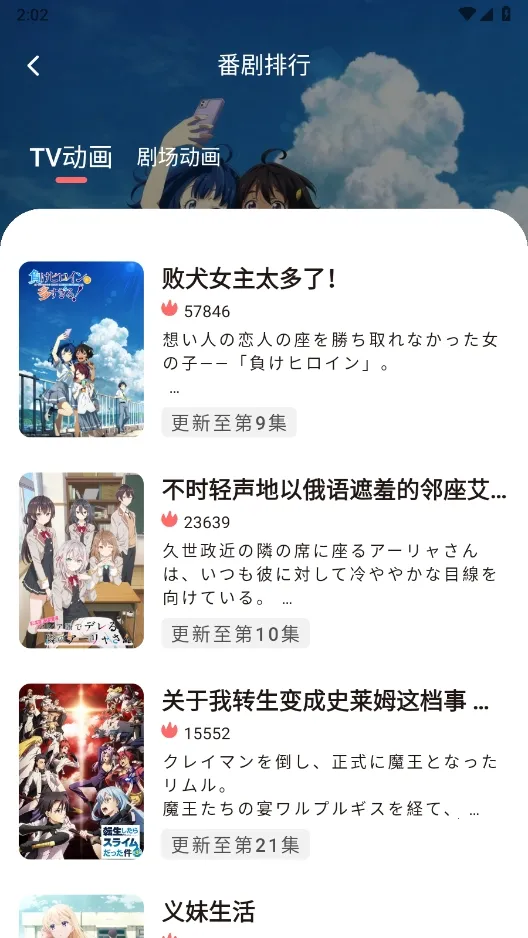Open the 义妹生活 anime entry
The width and height of the screenshot is (528, 938).
point(264,914)
